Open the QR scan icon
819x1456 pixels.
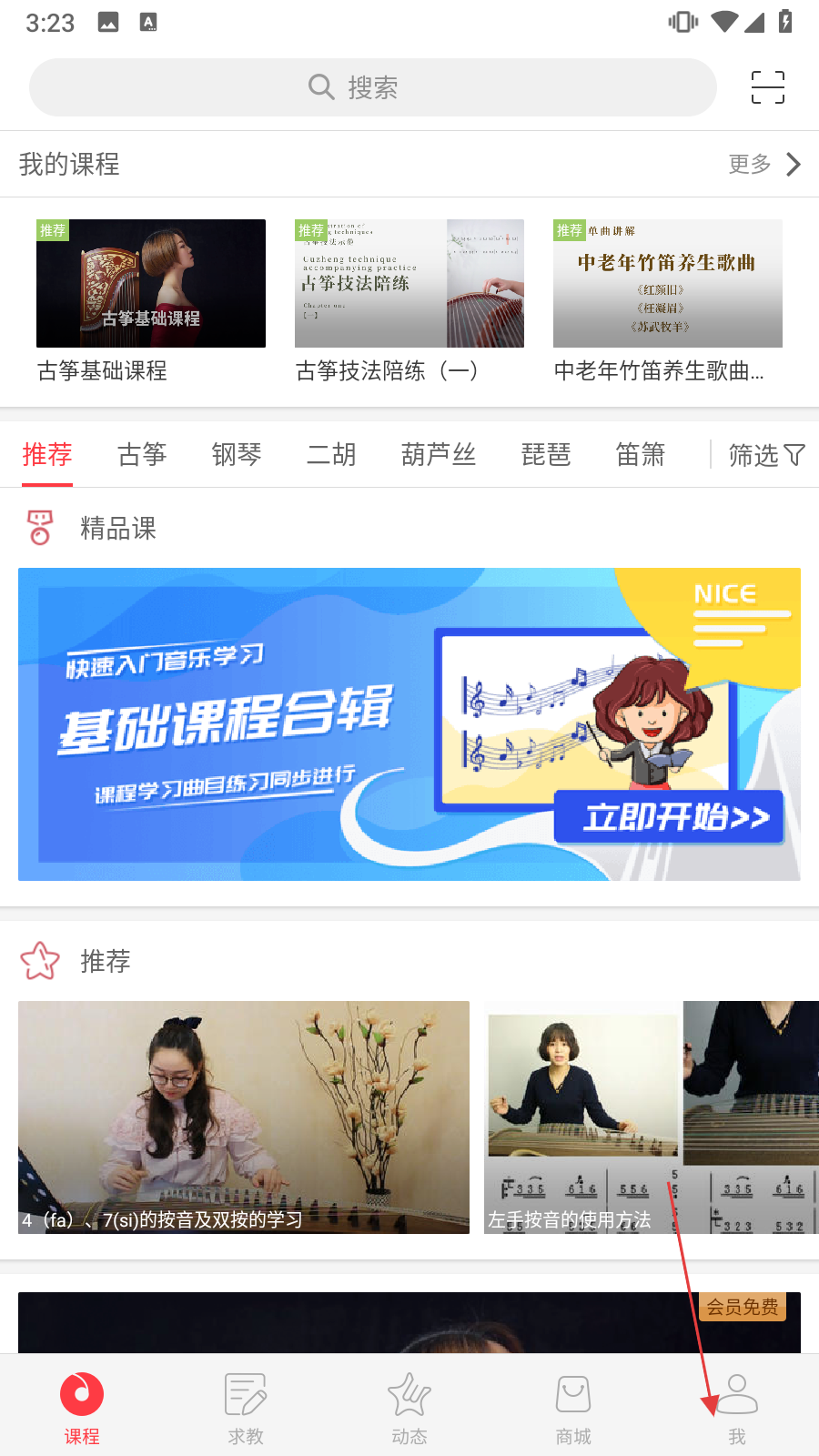click(x=767, y=87)
